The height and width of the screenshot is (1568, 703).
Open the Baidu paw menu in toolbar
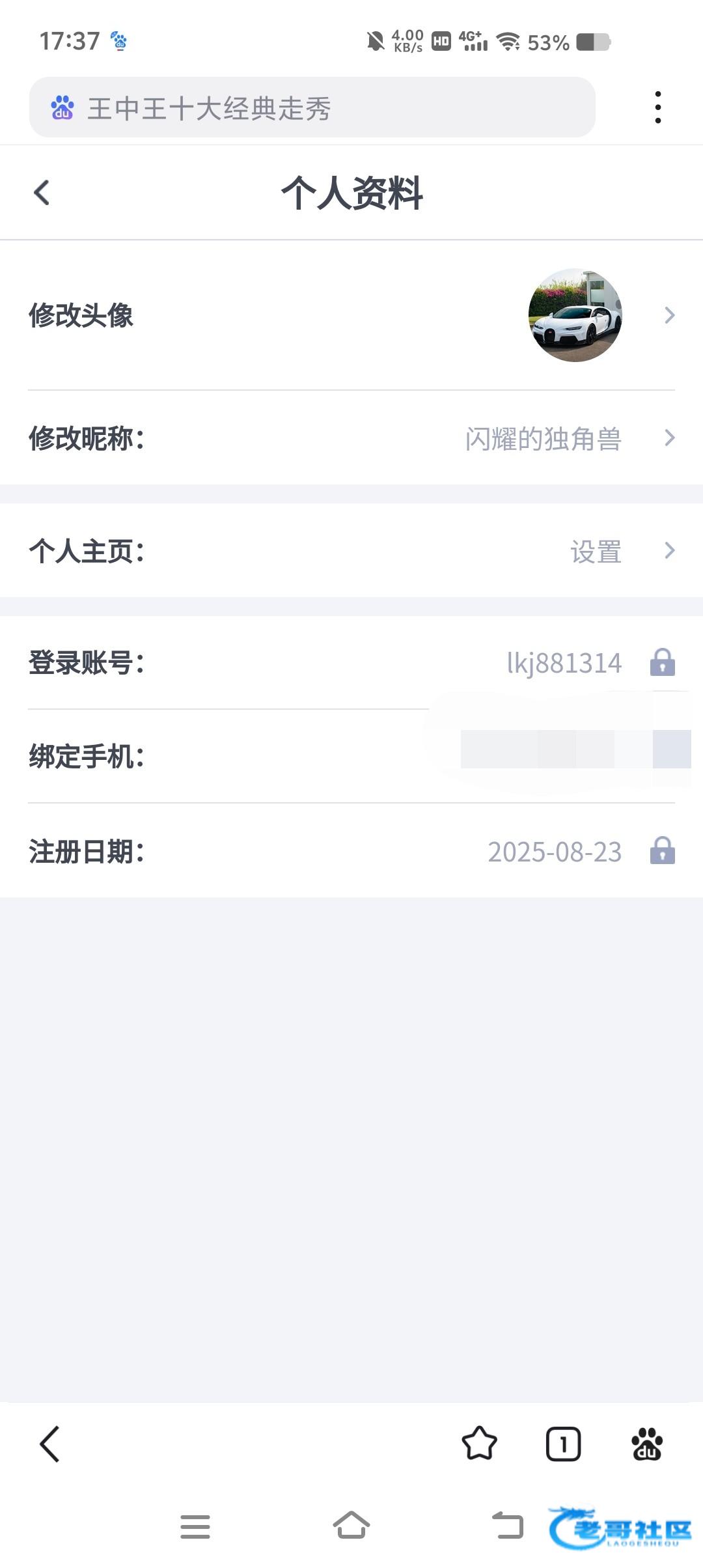(646, 1444)
